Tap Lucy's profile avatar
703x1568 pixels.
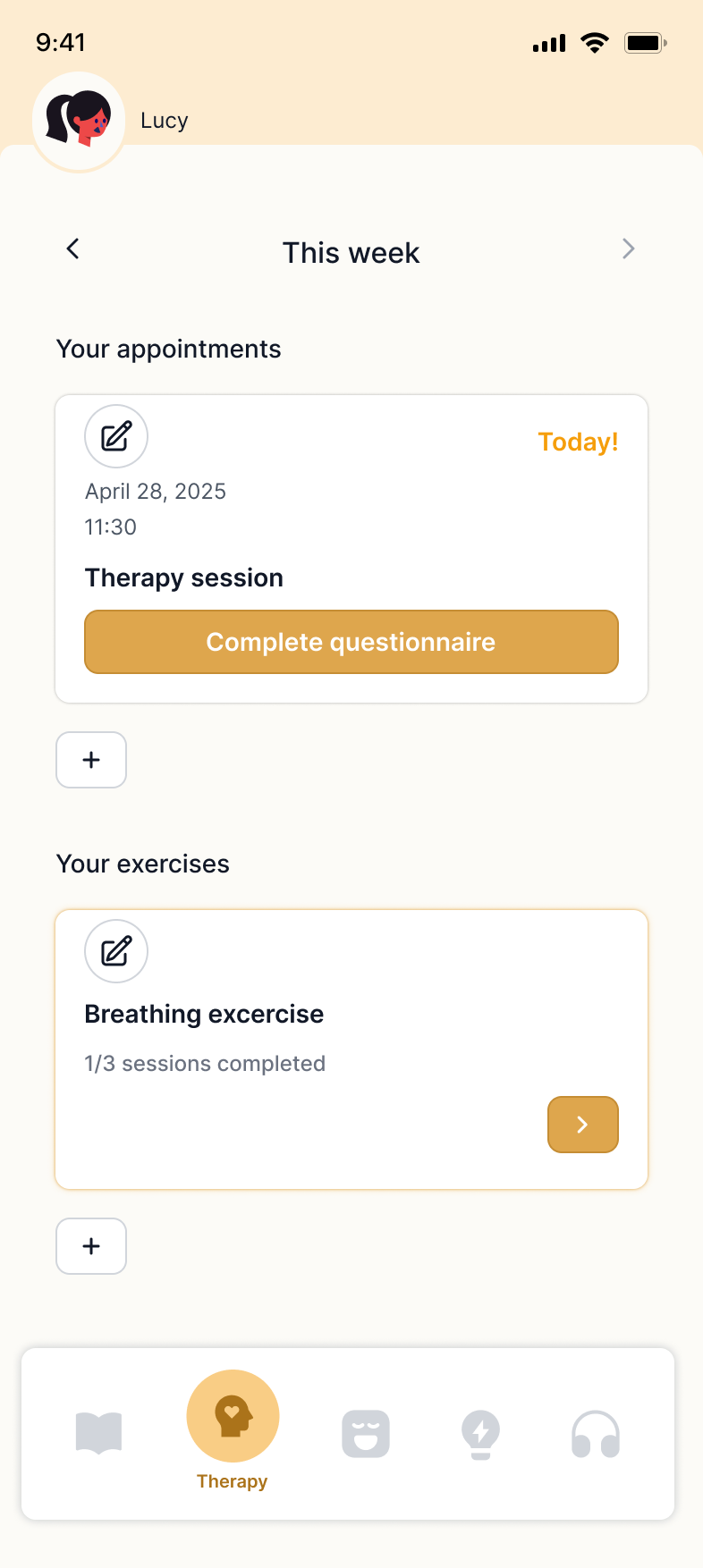click(78, 121)
